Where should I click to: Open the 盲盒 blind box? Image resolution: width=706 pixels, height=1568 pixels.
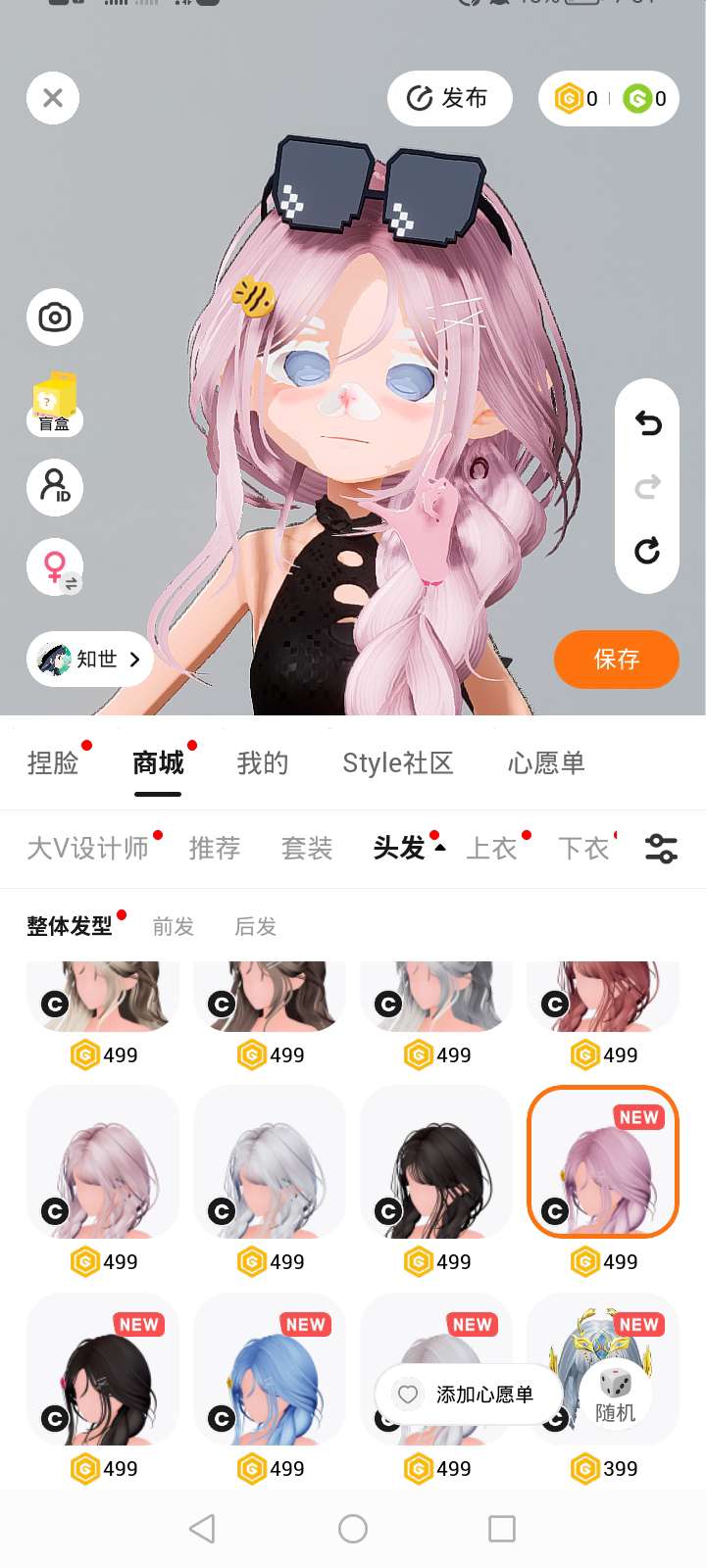point(54,403)
